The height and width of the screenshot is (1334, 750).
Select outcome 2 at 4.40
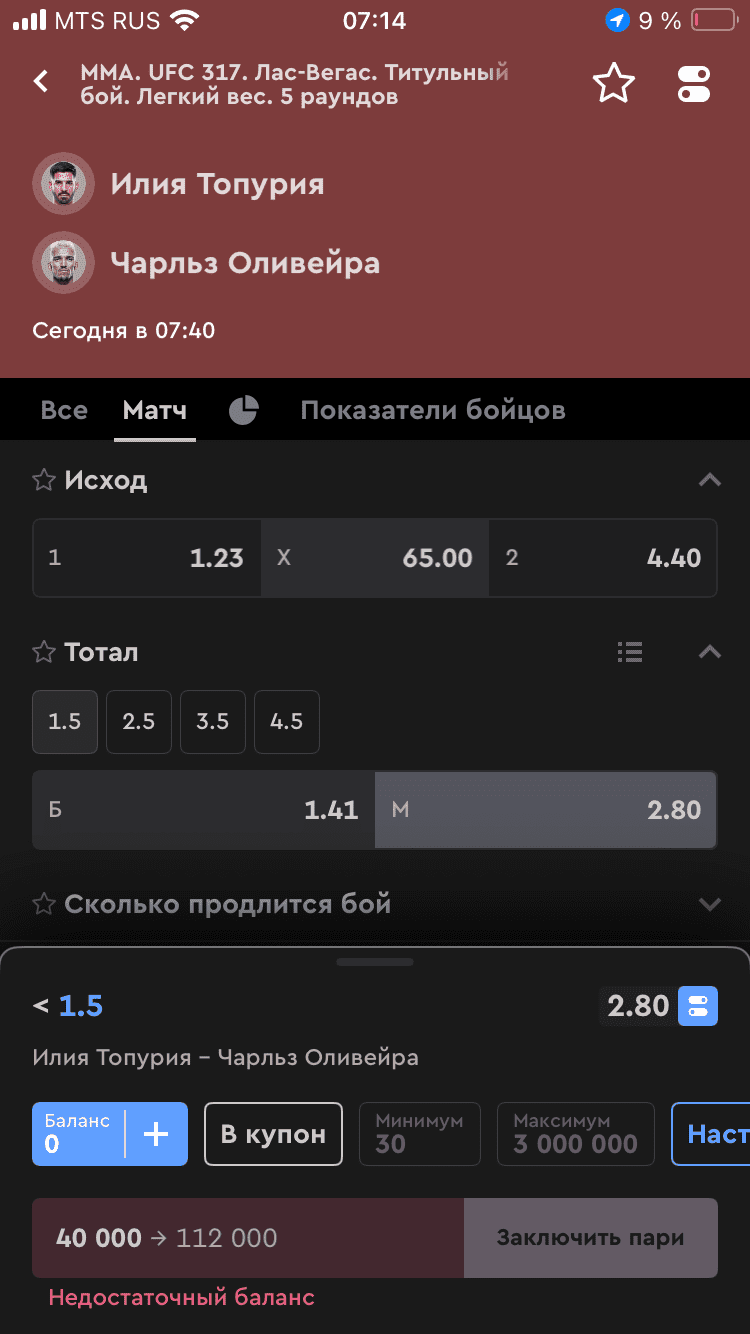tap(603, 558)
